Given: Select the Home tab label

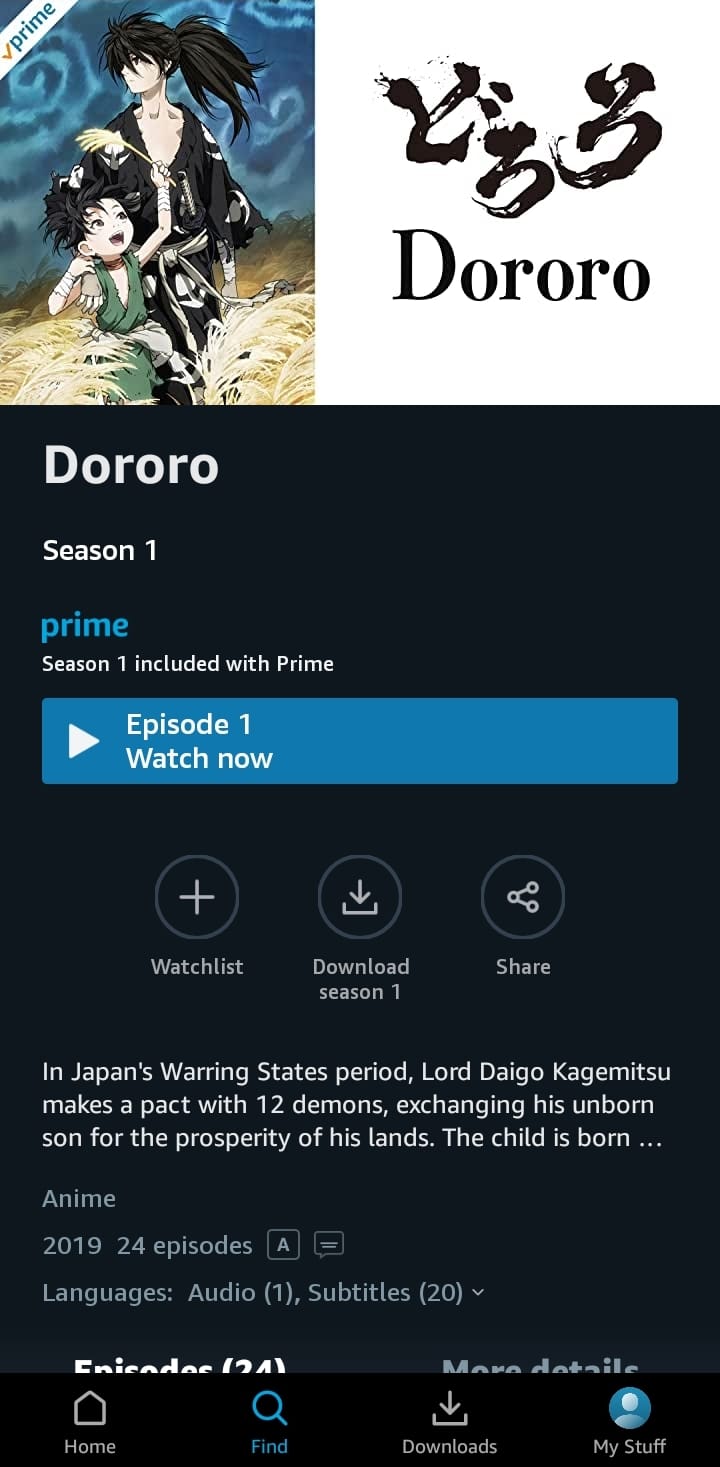Looking at the screenshot, I should click(89, 1447).
